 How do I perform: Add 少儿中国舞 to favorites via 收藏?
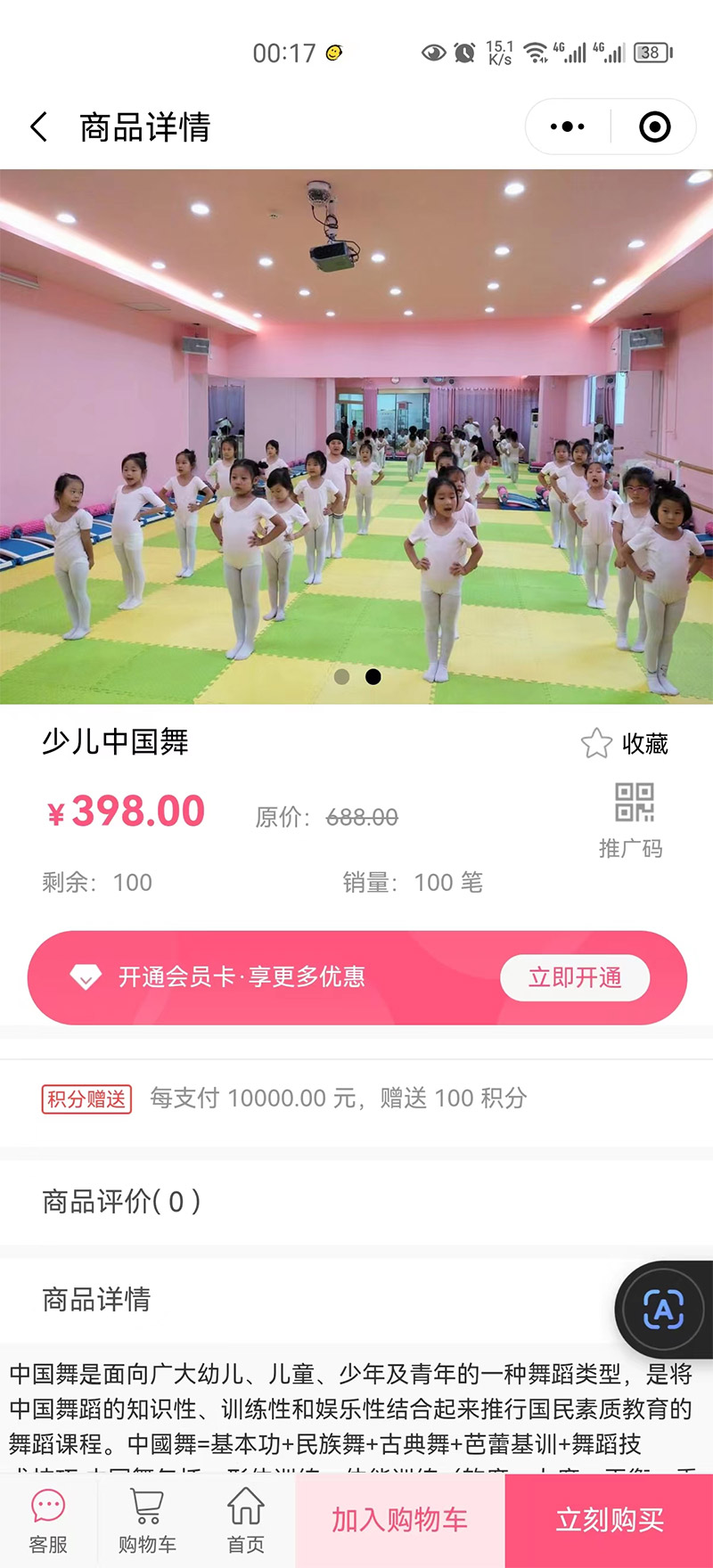(x=625, y=743)
